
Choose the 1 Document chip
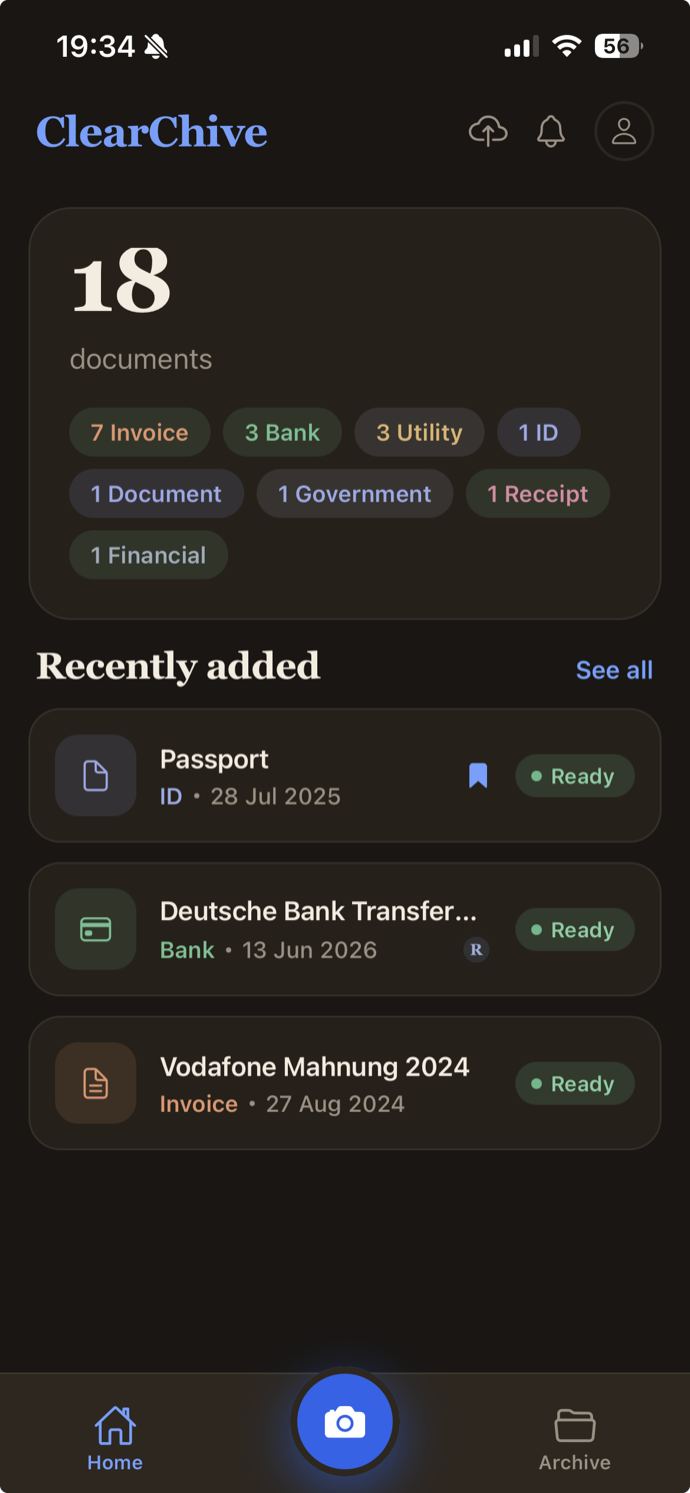click(x=156, y=494)
